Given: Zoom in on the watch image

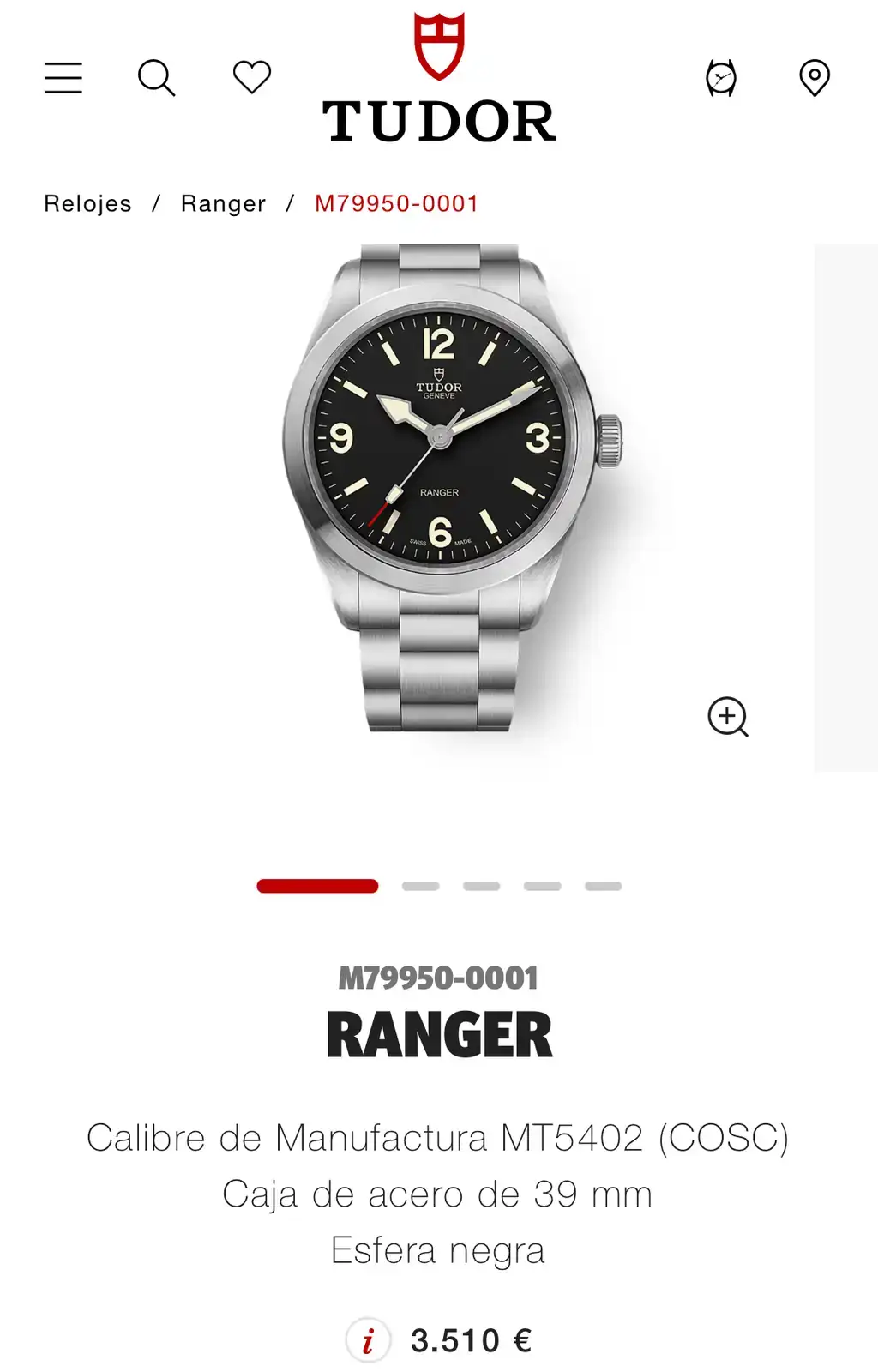Looking at the screenshot, I should 728,716.
